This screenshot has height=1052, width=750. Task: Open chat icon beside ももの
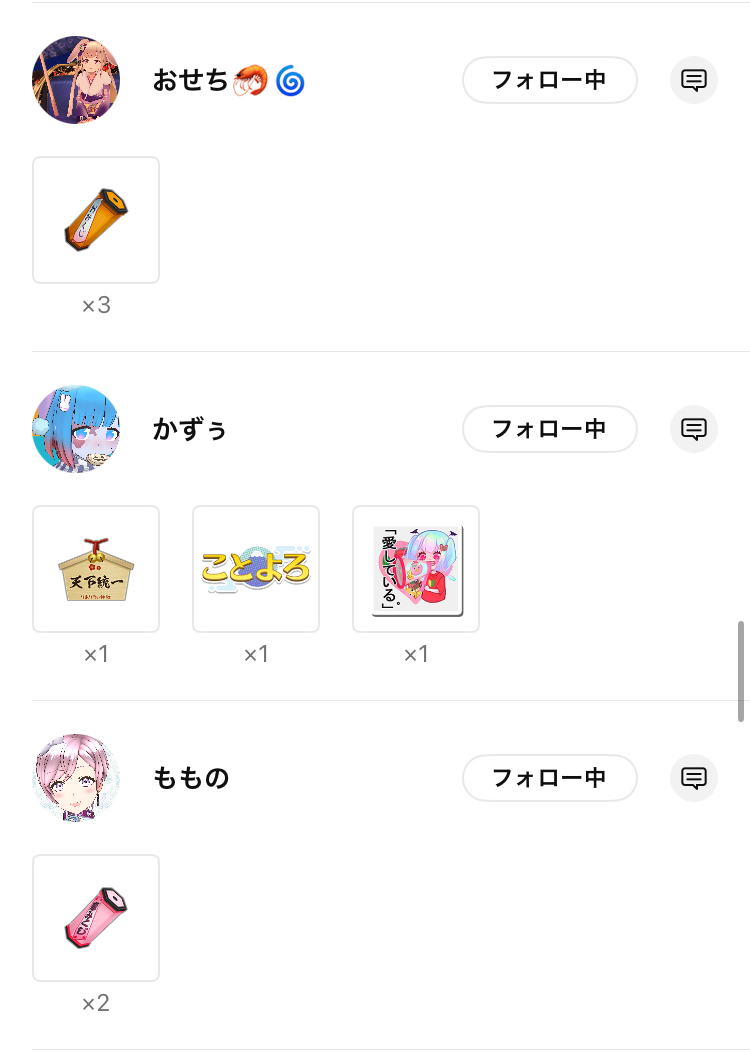pyautogui.click(x=693, y=778)
